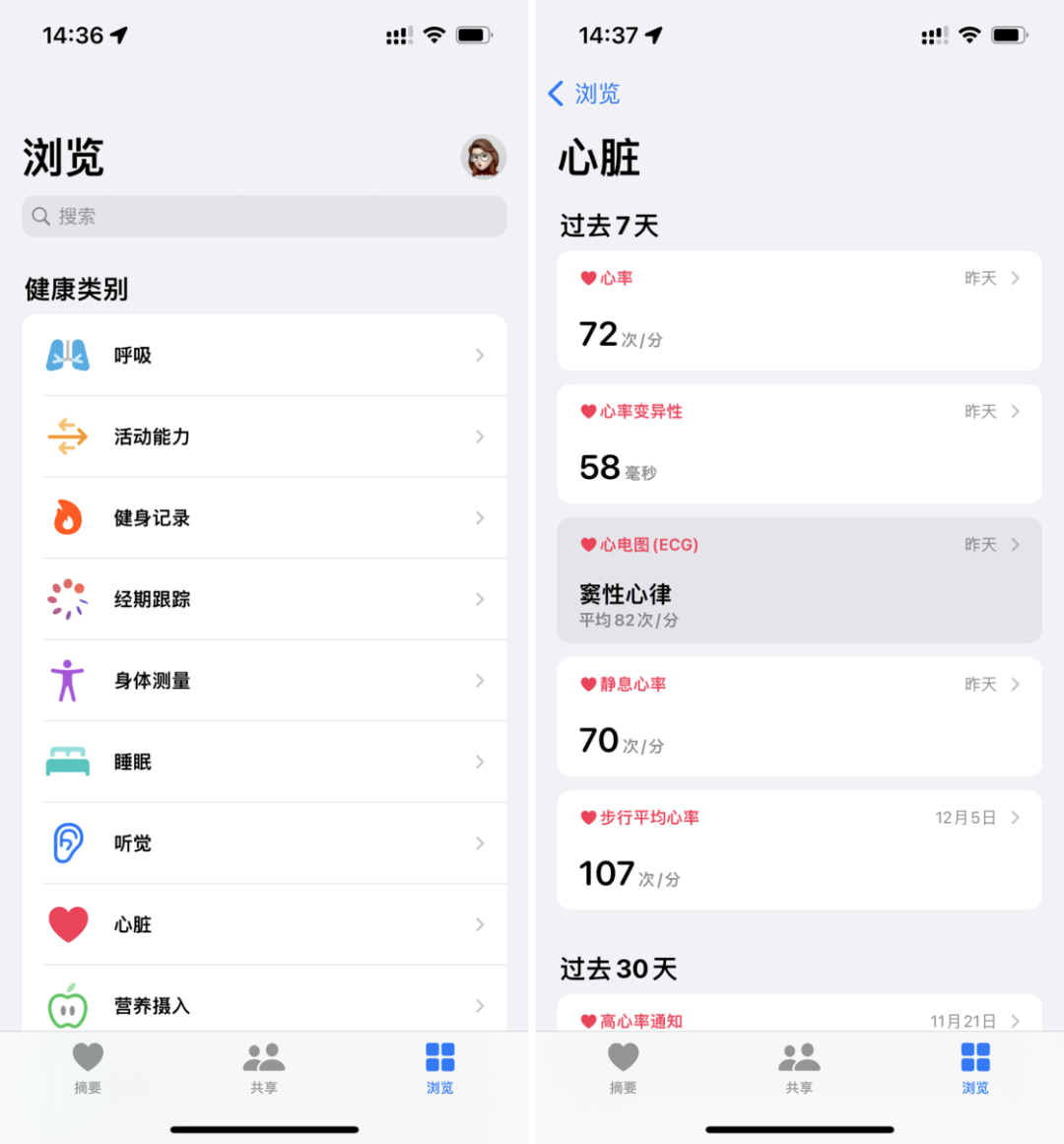Open the 营养摄入 category
The width and height of the screenshot is (1064, 1144).
point(264,1005)
